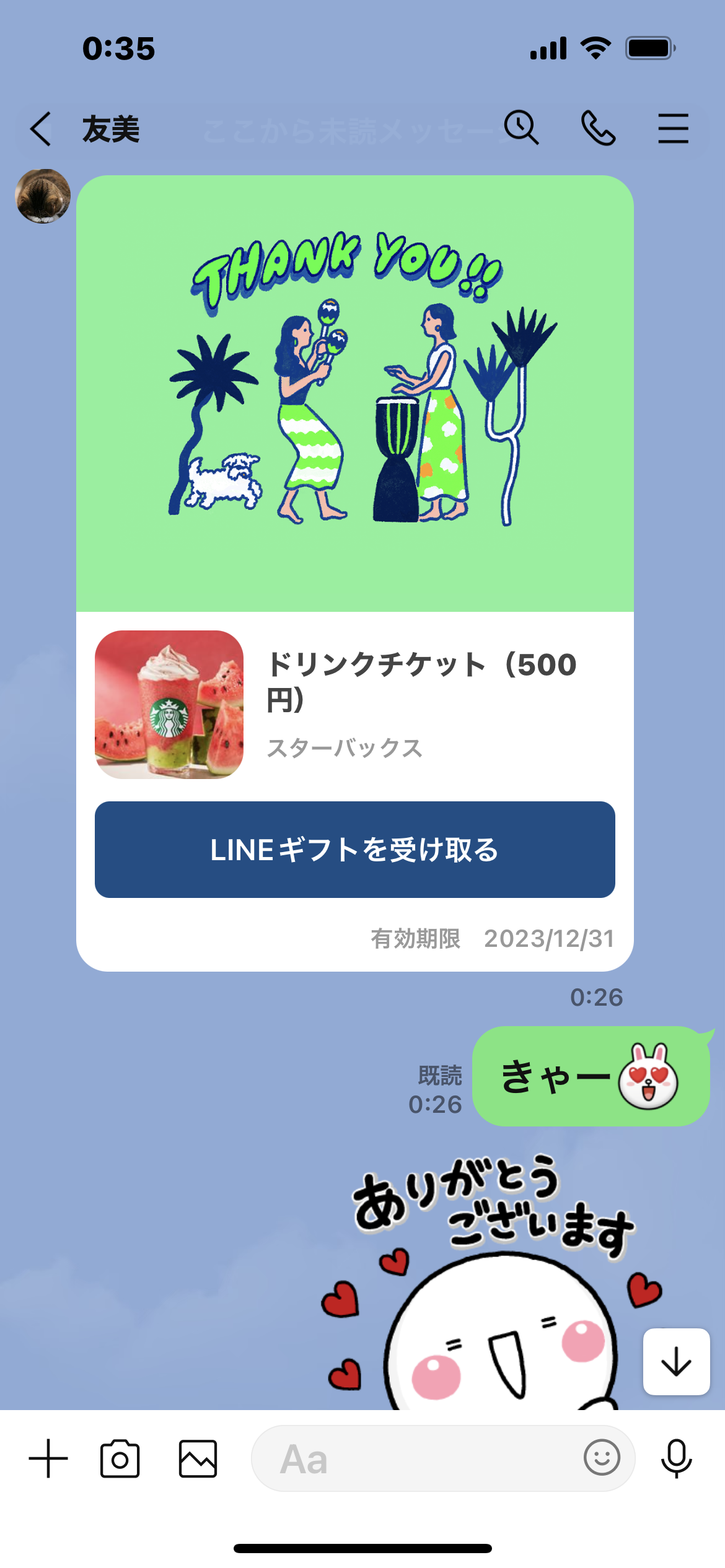Open the plus attachment menu
The image size is (725, 1568).
pyautogui.click(x=48, y=1458)
